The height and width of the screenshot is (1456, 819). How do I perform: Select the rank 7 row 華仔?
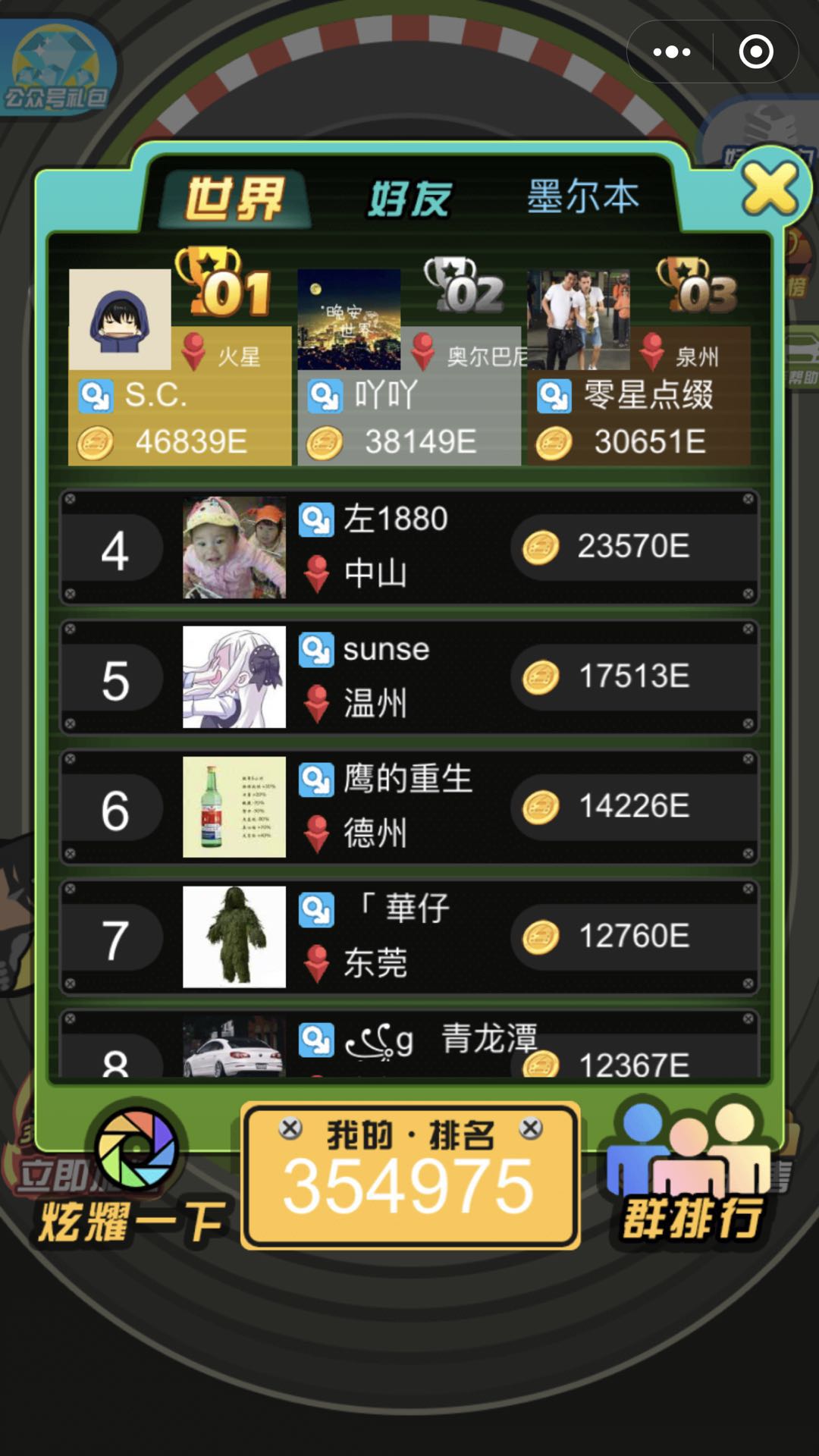tap(409, 937)
